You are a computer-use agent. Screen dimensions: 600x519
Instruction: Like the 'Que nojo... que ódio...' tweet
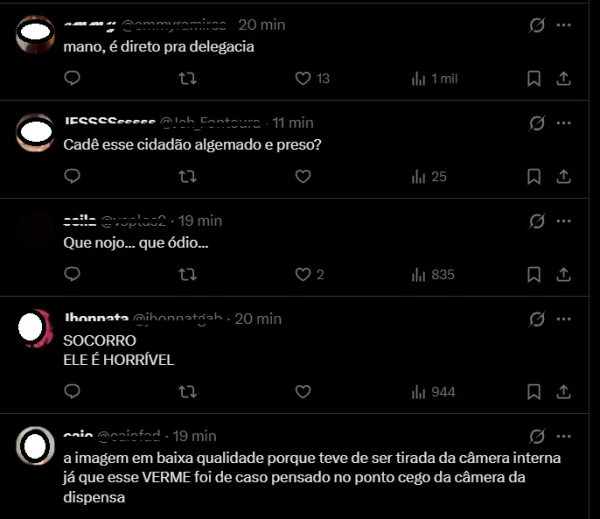[x=304, y=274]
